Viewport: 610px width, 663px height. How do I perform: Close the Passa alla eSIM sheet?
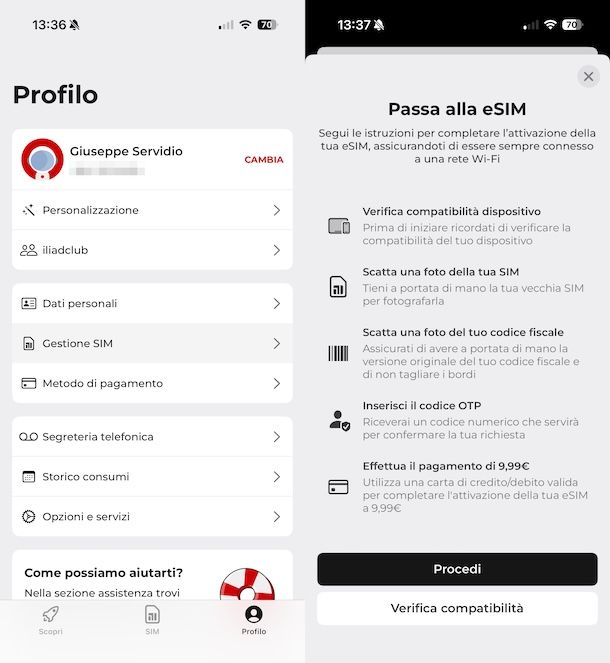pyautogui.click(x=588, y=77)
